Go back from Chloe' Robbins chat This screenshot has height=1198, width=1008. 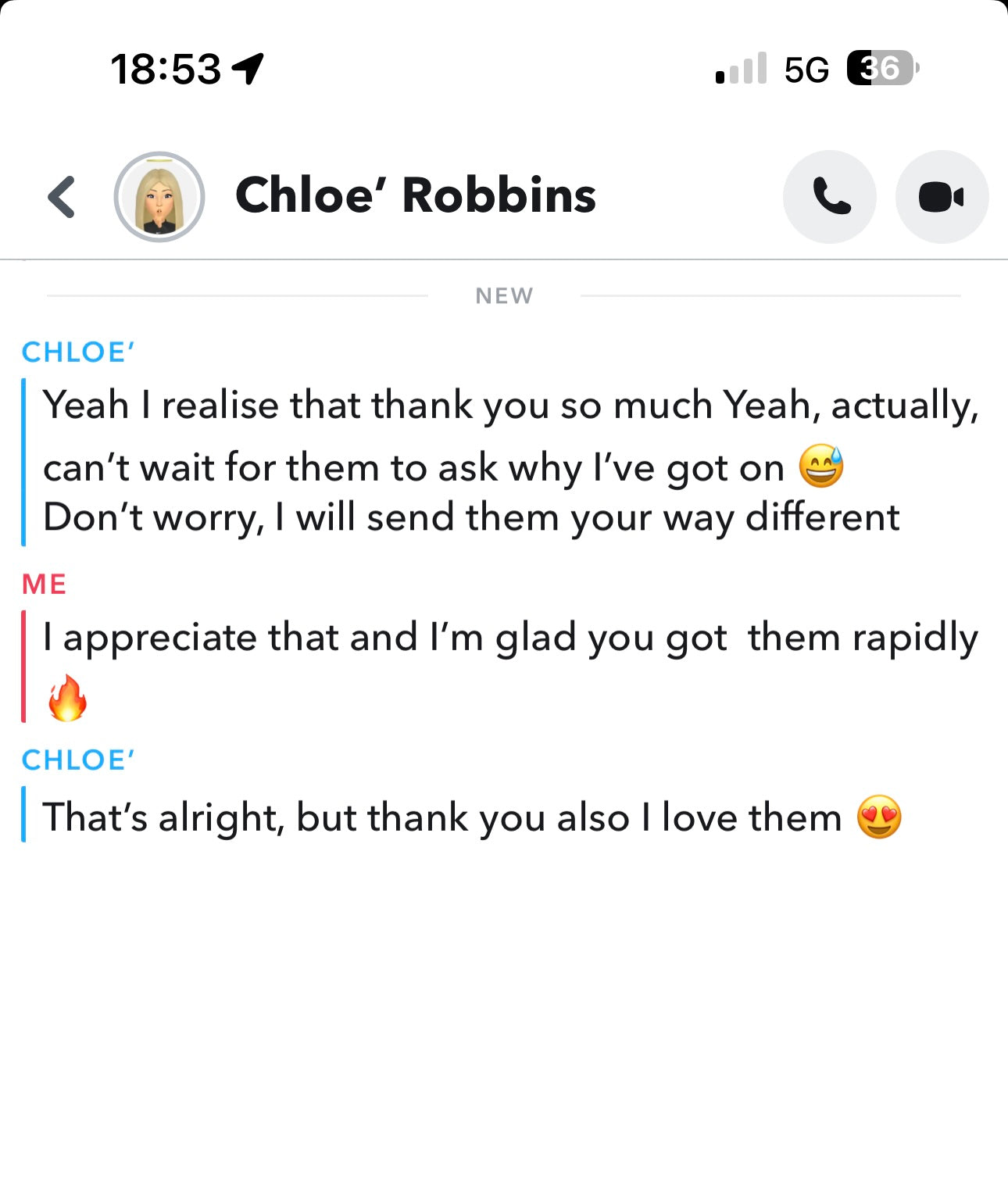(x=63, y=196)
